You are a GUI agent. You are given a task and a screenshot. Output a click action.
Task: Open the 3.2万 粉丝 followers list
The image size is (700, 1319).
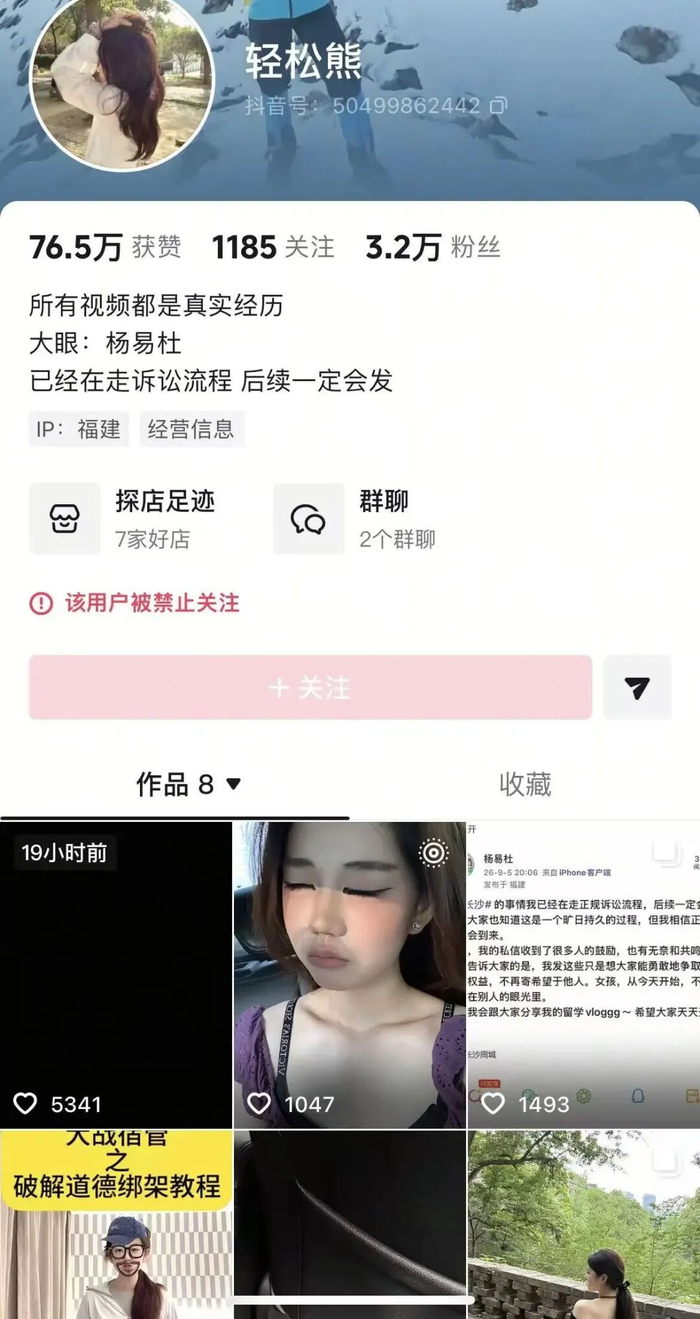pos(433,247)
